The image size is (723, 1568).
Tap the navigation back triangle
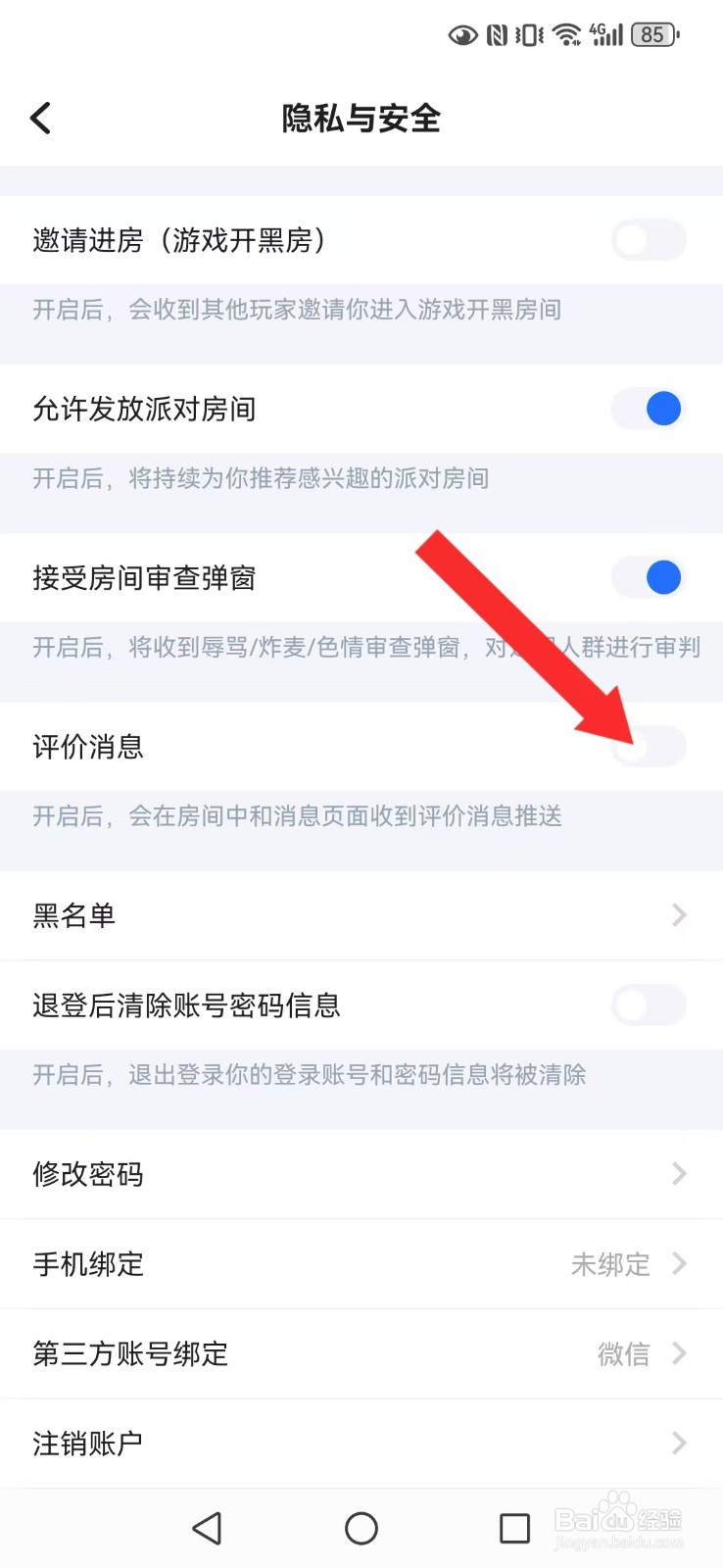coord(208,1528)
